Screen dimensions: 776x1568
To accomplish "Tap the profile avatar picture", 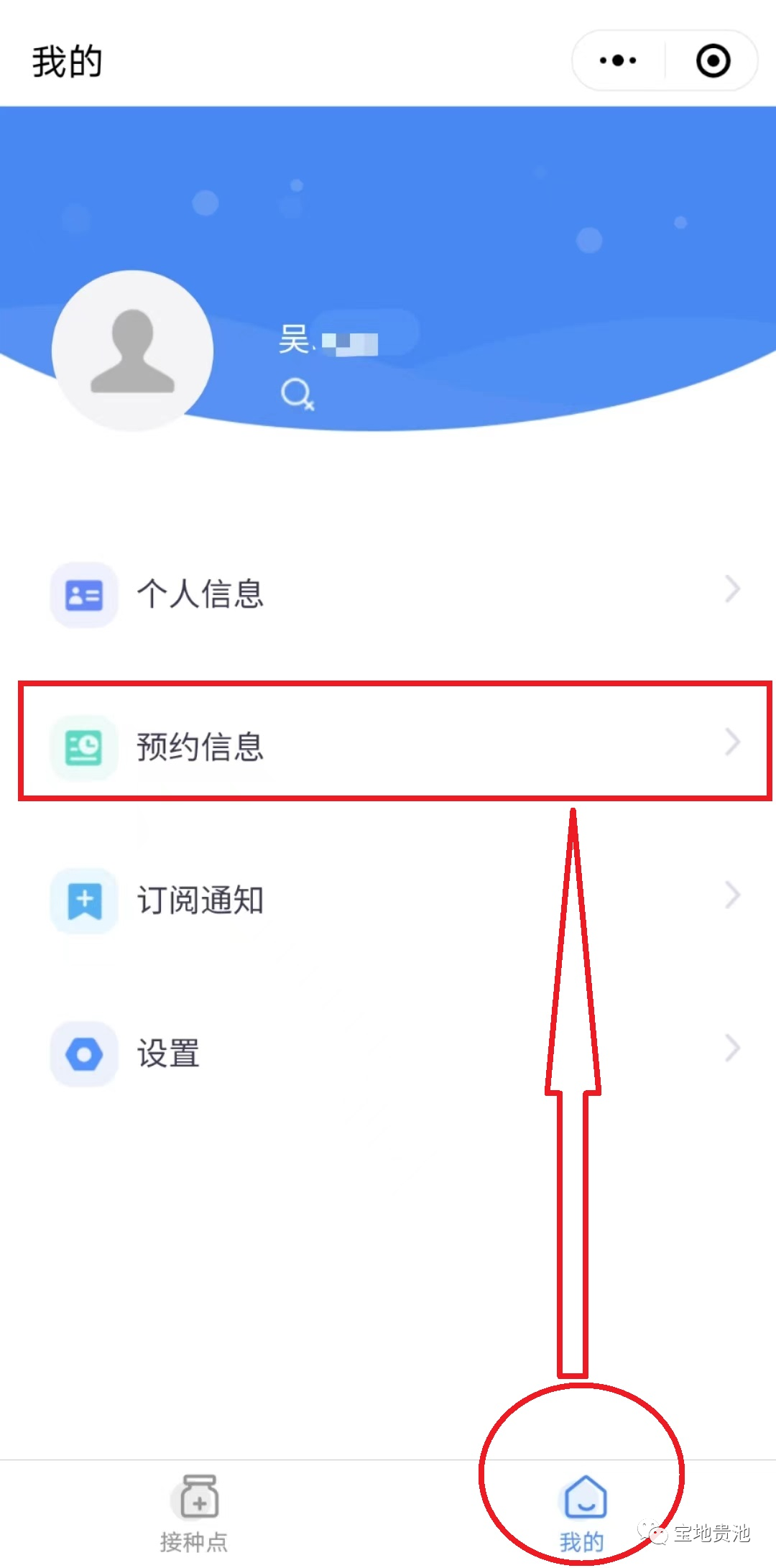I will click(132, 351).
